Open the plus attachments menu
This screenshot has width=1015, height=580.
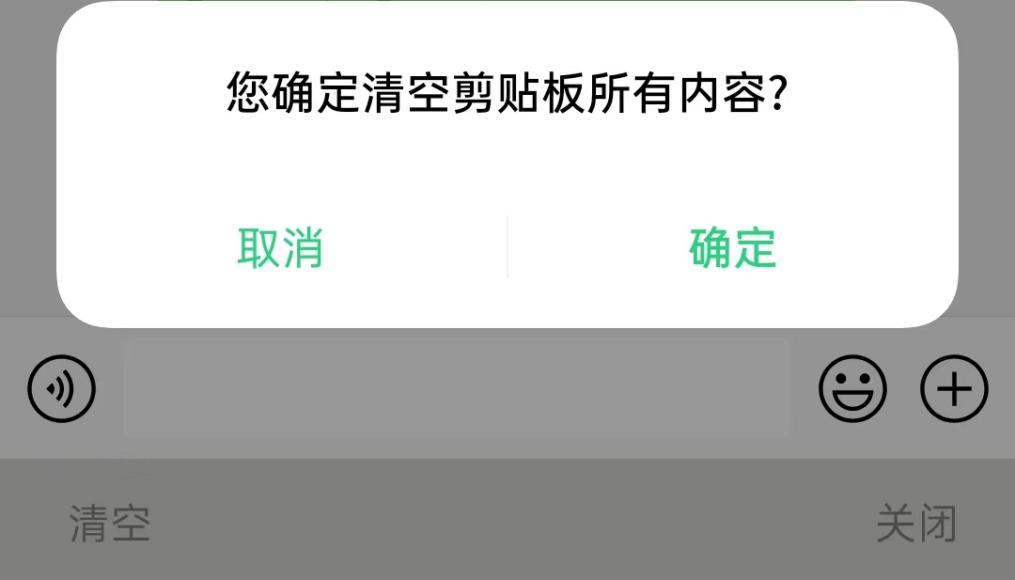954,388
